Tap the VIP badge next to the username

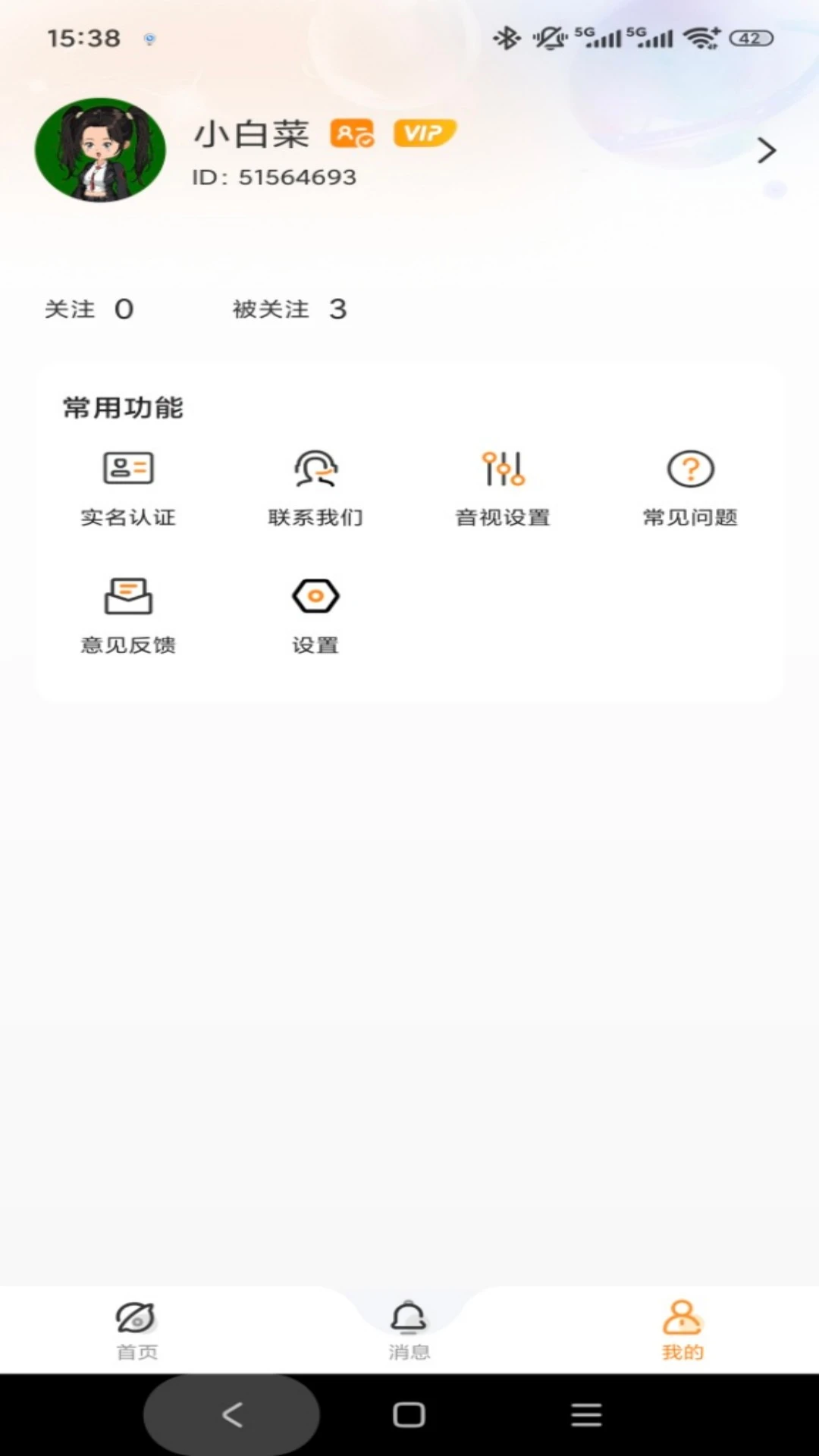[x=423, y=133]
